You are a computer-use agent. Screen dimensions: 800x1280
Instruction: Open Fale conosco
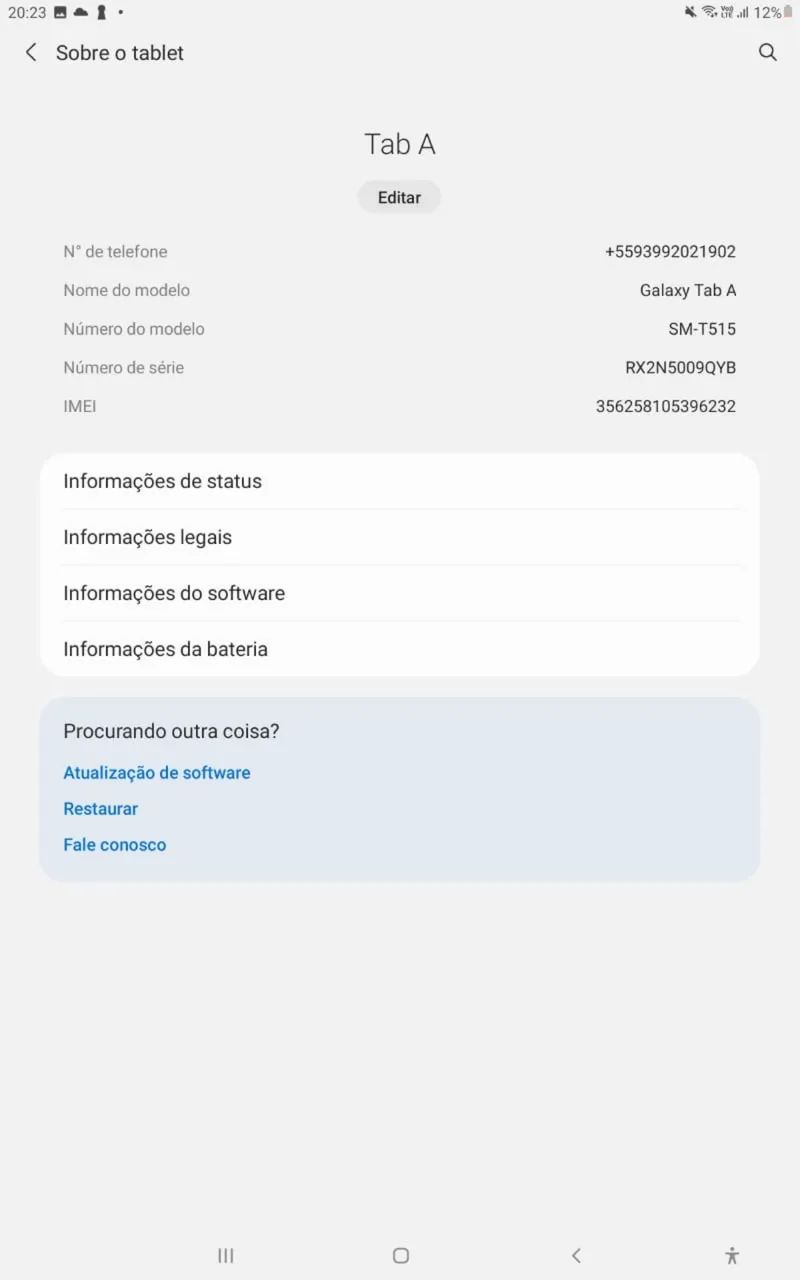click(114, 844)
